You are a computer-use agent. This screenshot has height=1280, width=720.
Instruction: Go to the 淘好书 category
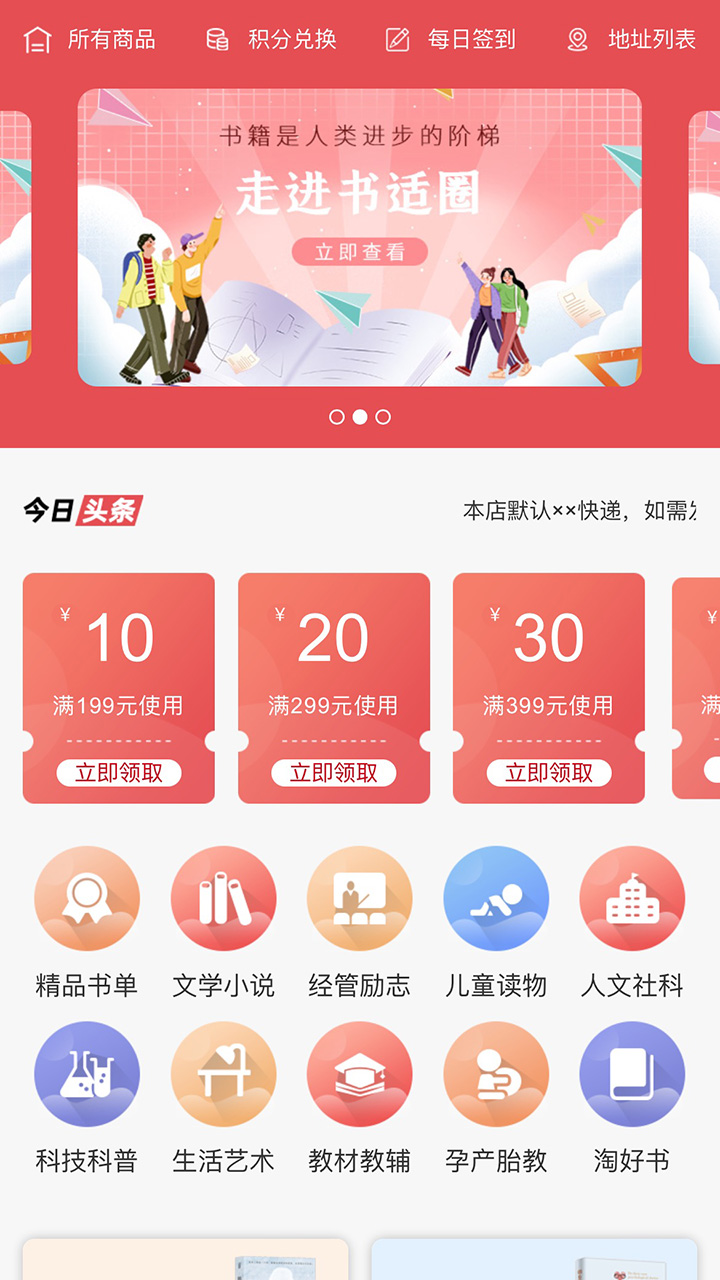(632, 1097)
